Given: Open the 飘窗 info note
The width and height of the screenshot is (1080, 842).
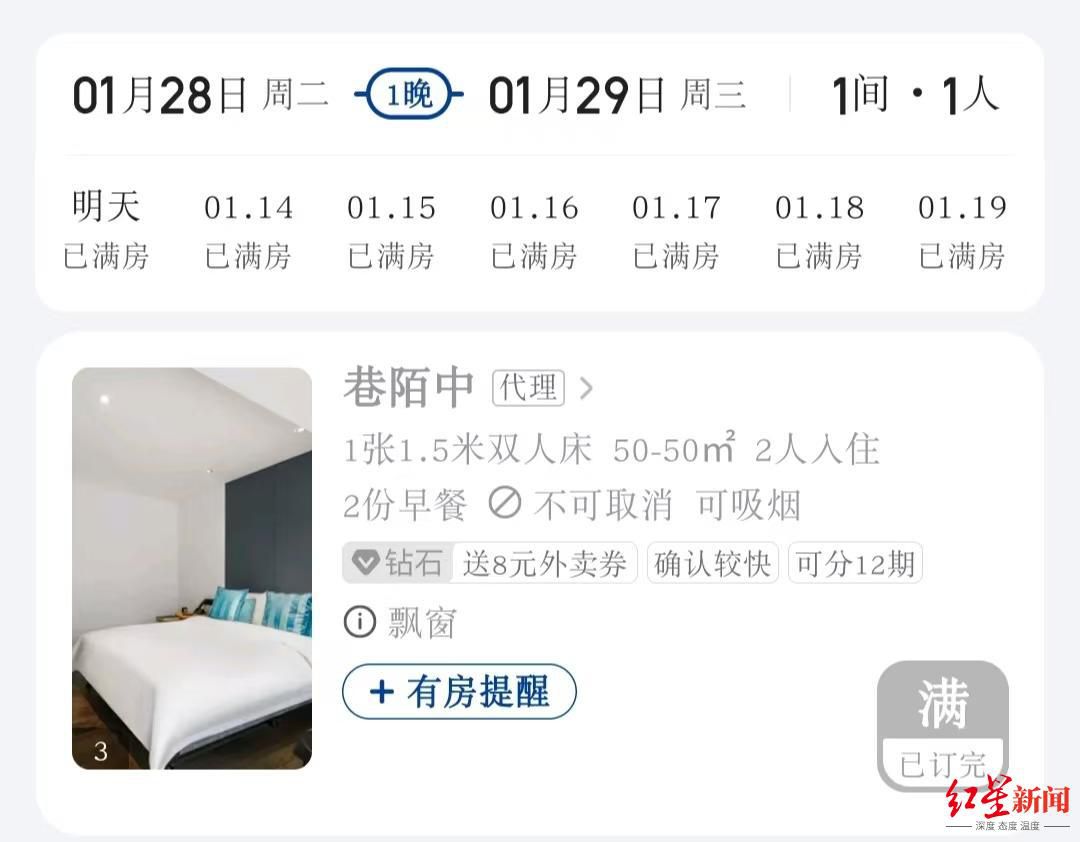Looking at the screenshot, I should click(400, 622).
